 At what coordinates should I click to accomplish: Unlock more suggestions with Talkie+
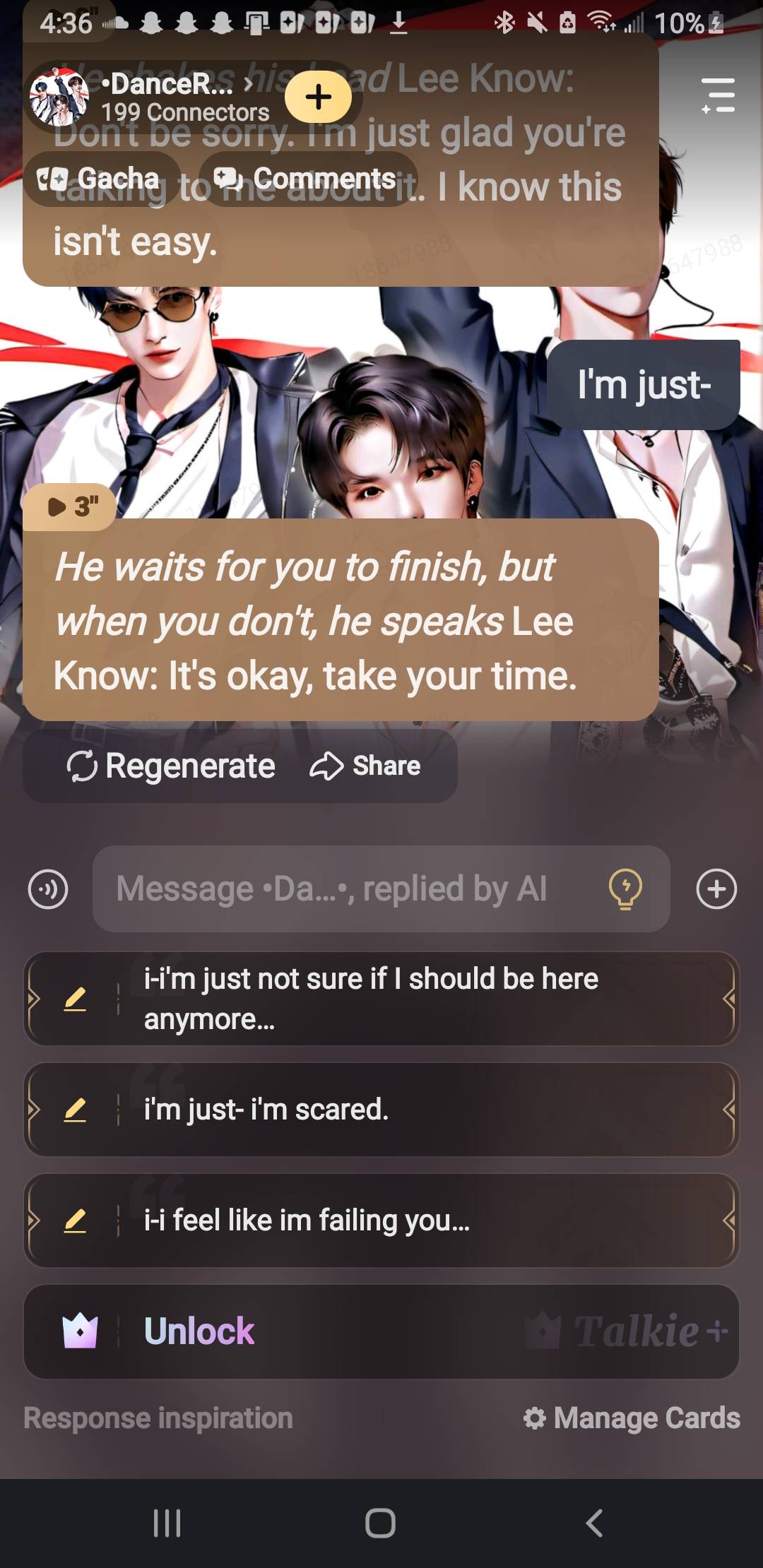(381, 1331)
